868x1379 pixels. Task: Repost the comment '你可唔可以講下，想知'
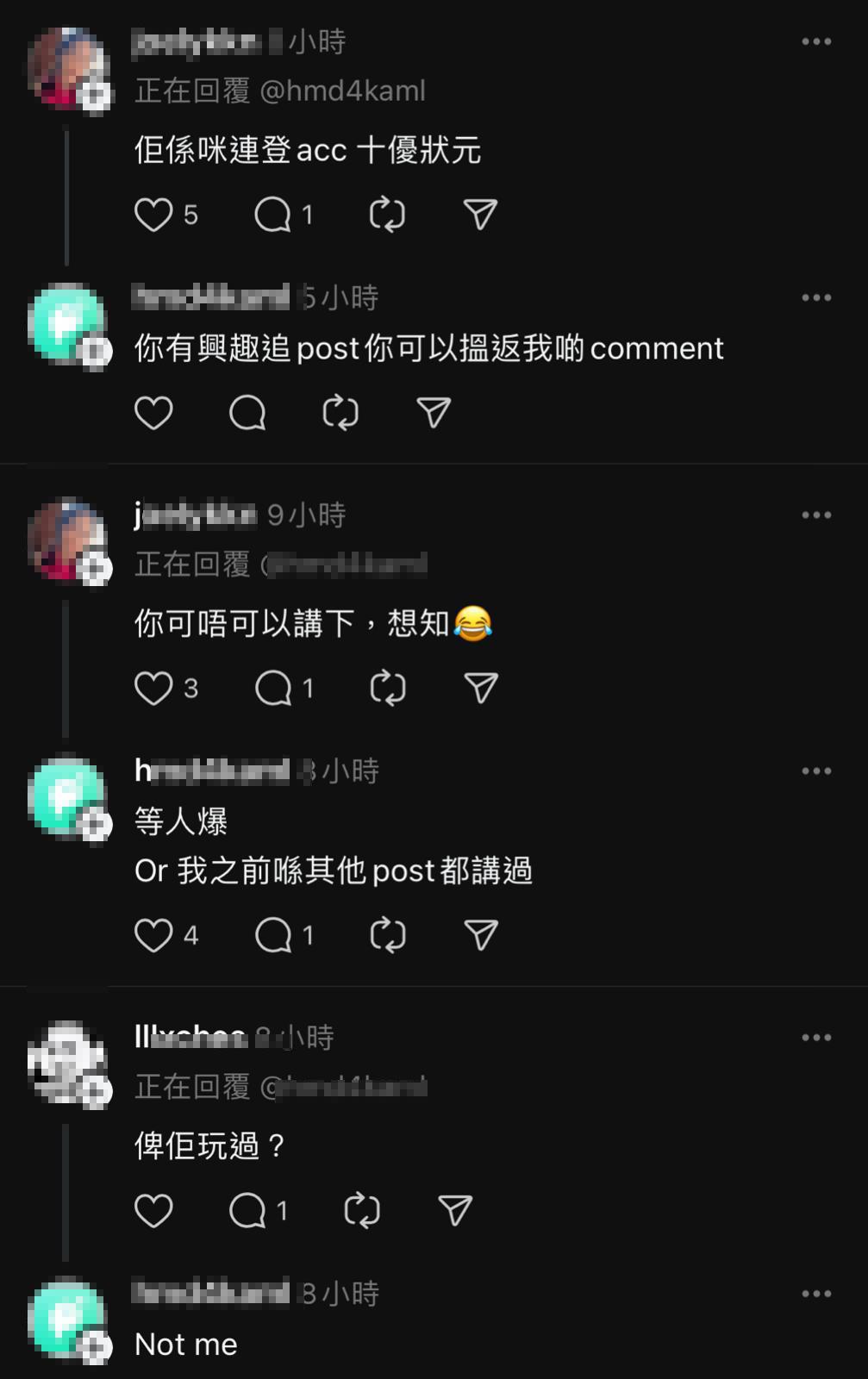click(387, 688)
